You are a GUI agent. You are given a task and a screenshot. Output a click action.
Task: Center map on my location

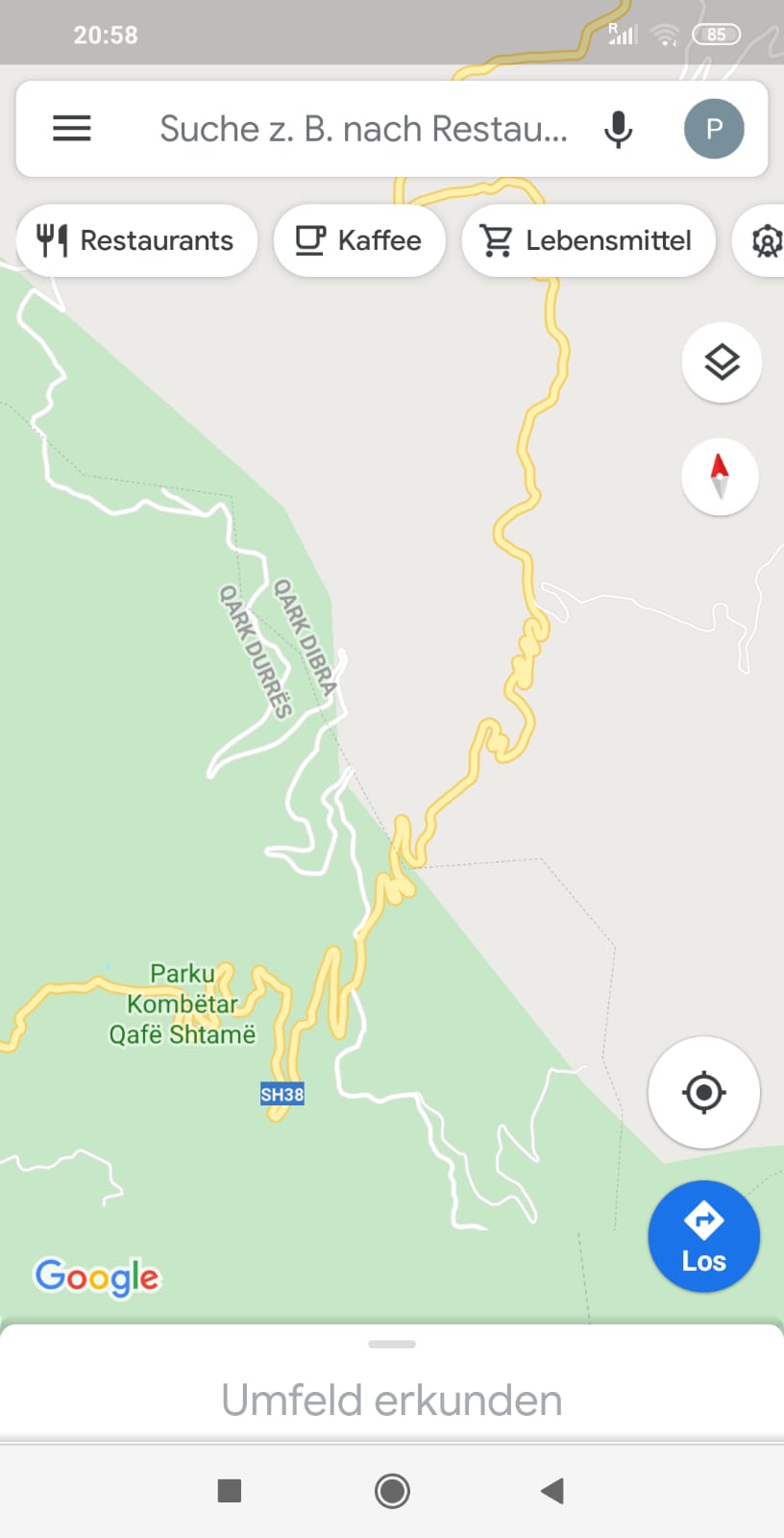(x=703, y=1092)
